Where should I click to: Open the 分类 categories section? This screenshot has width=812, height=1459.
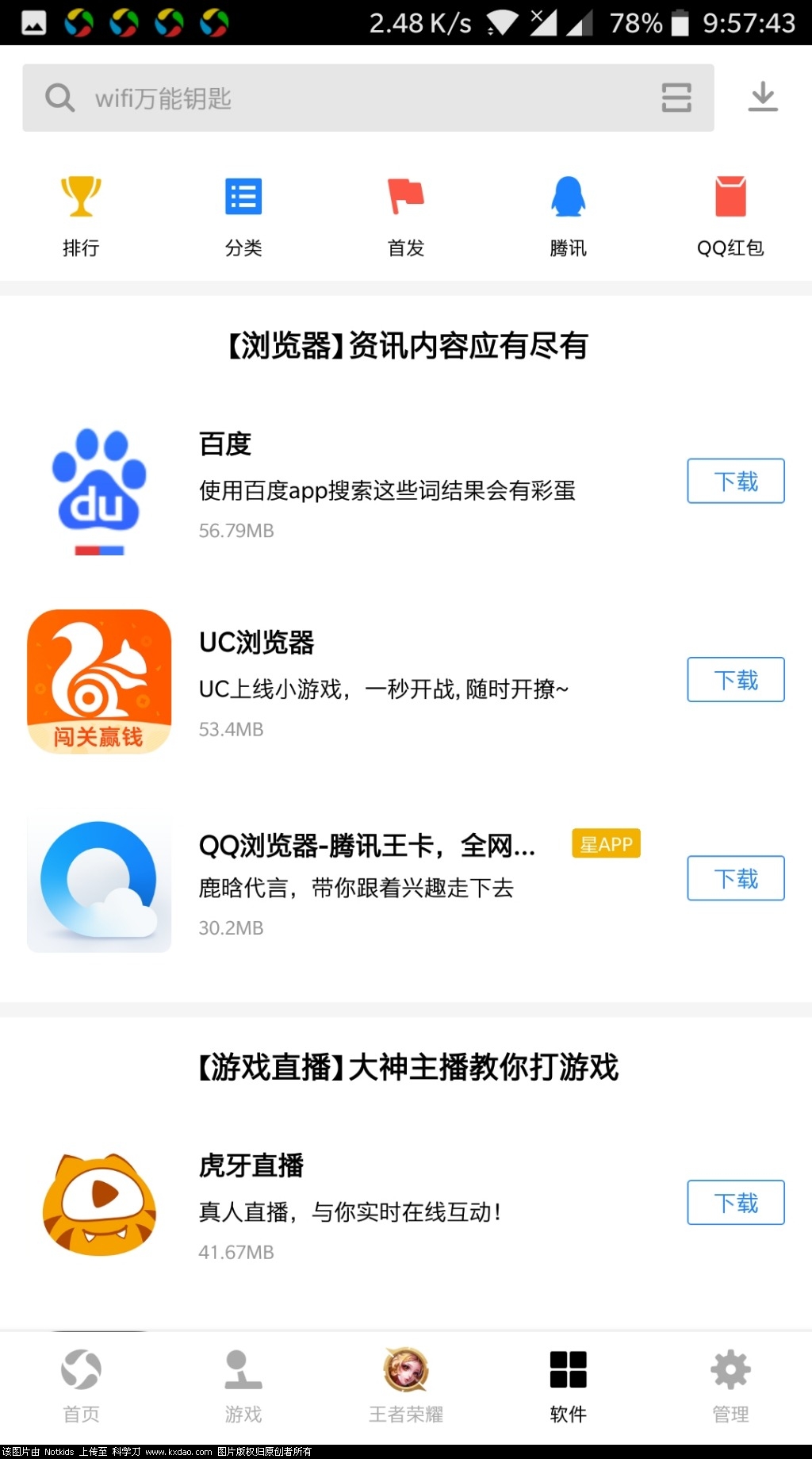(243, 214)
